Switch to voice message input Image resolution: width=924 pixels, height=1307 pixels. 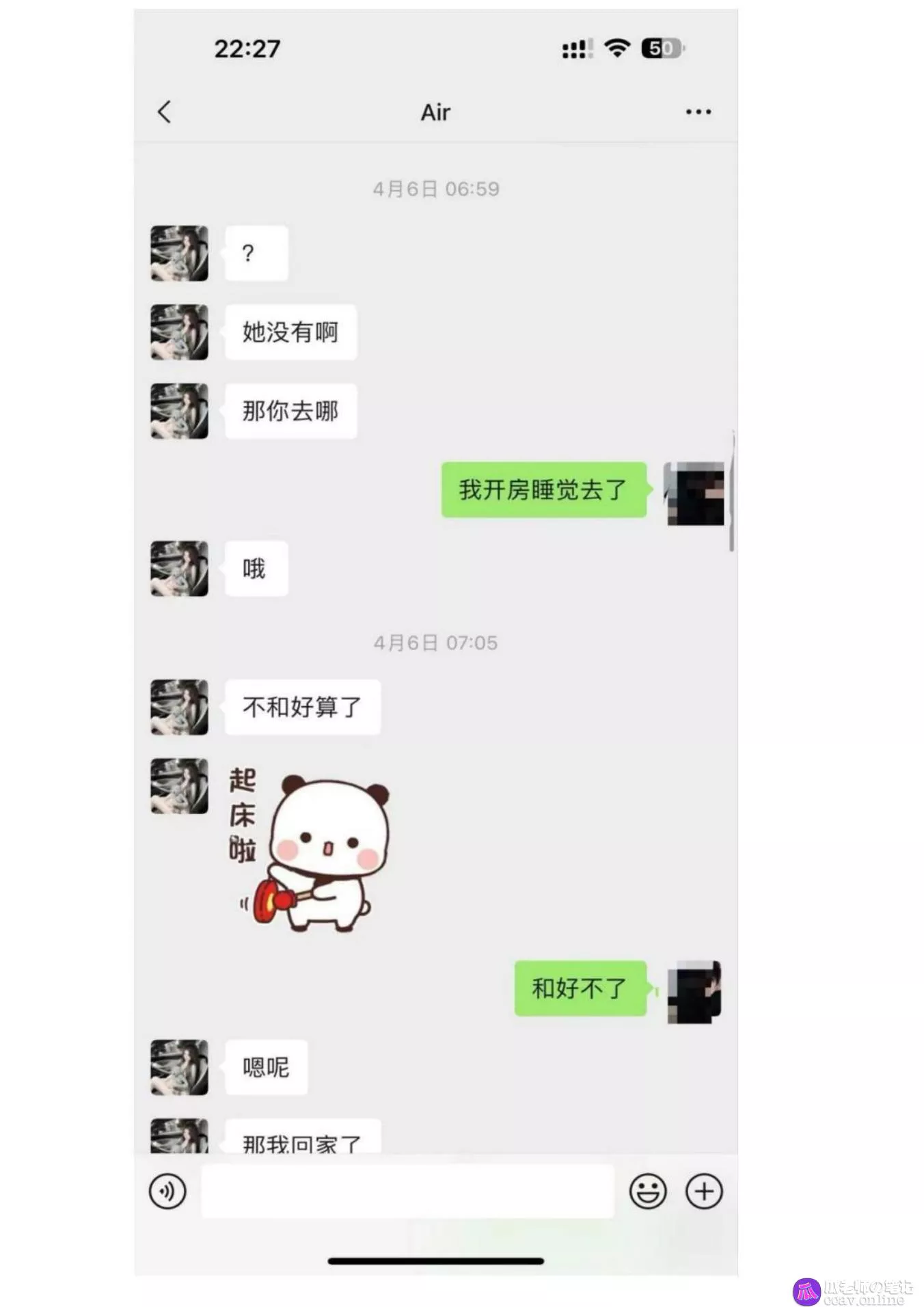167,1191
